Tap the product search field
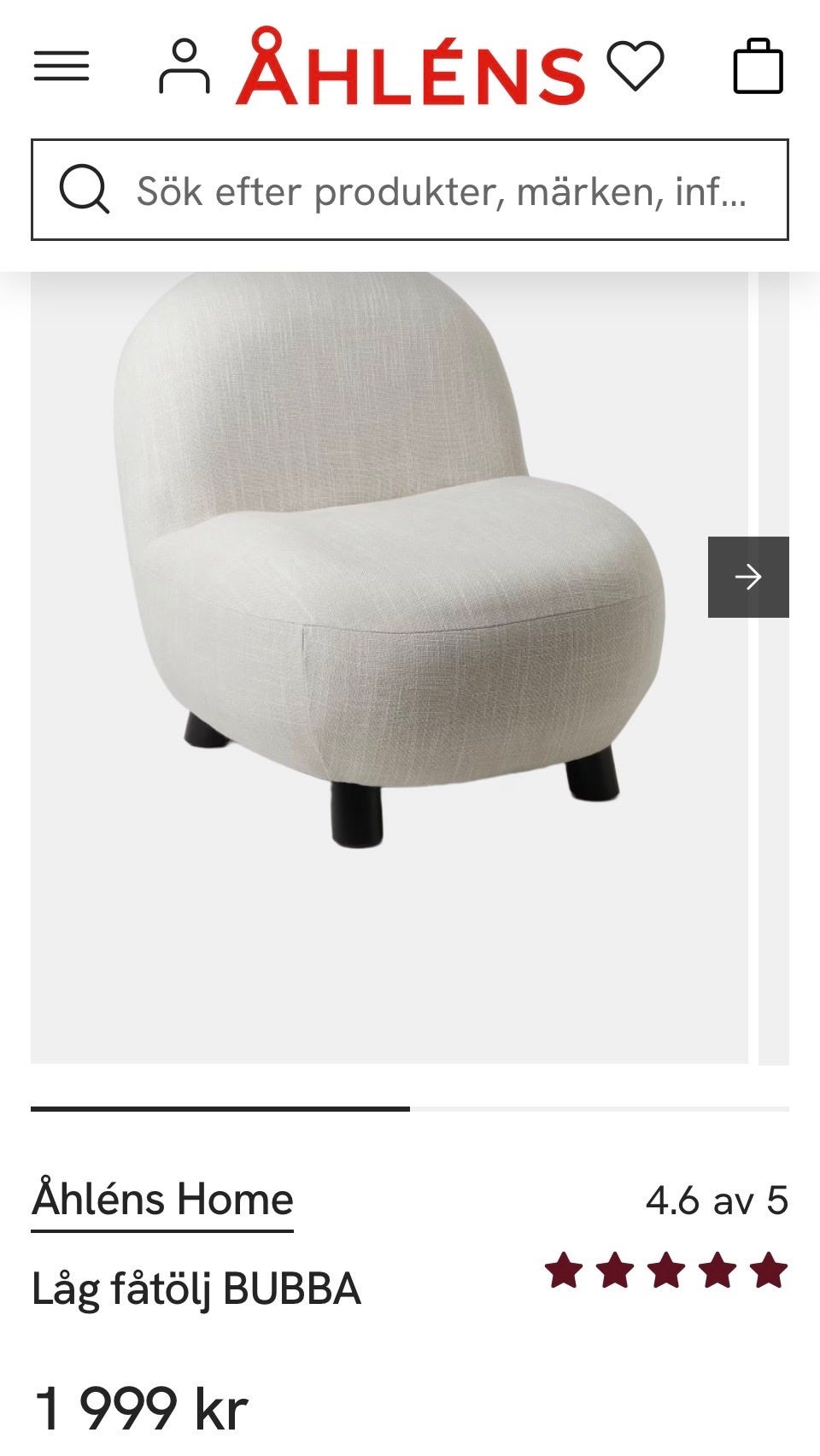 point(440,190)
